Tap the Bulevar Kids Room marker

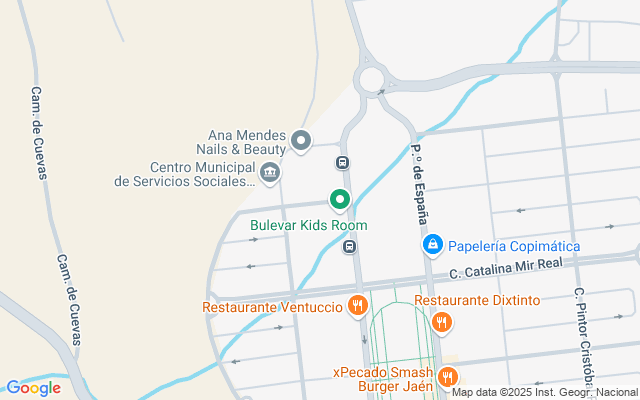pos(340,201)
